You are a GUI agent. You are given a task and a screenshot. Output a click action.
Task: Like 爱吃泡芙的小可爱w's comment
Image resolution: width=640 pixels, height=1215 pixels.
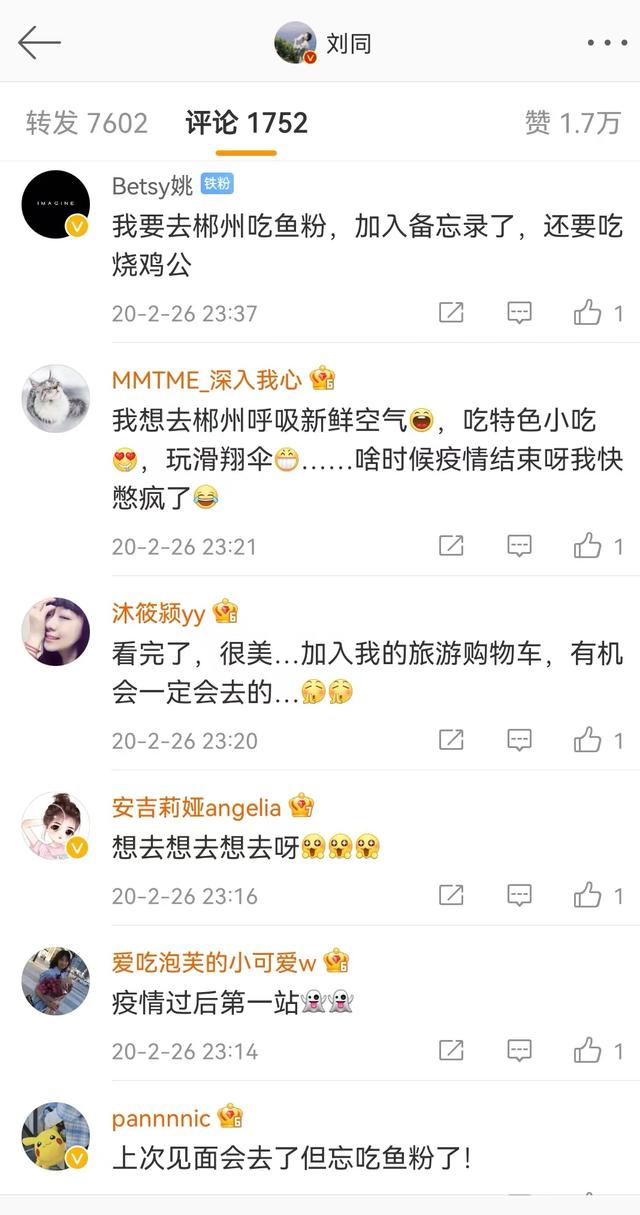point(598,1051)
